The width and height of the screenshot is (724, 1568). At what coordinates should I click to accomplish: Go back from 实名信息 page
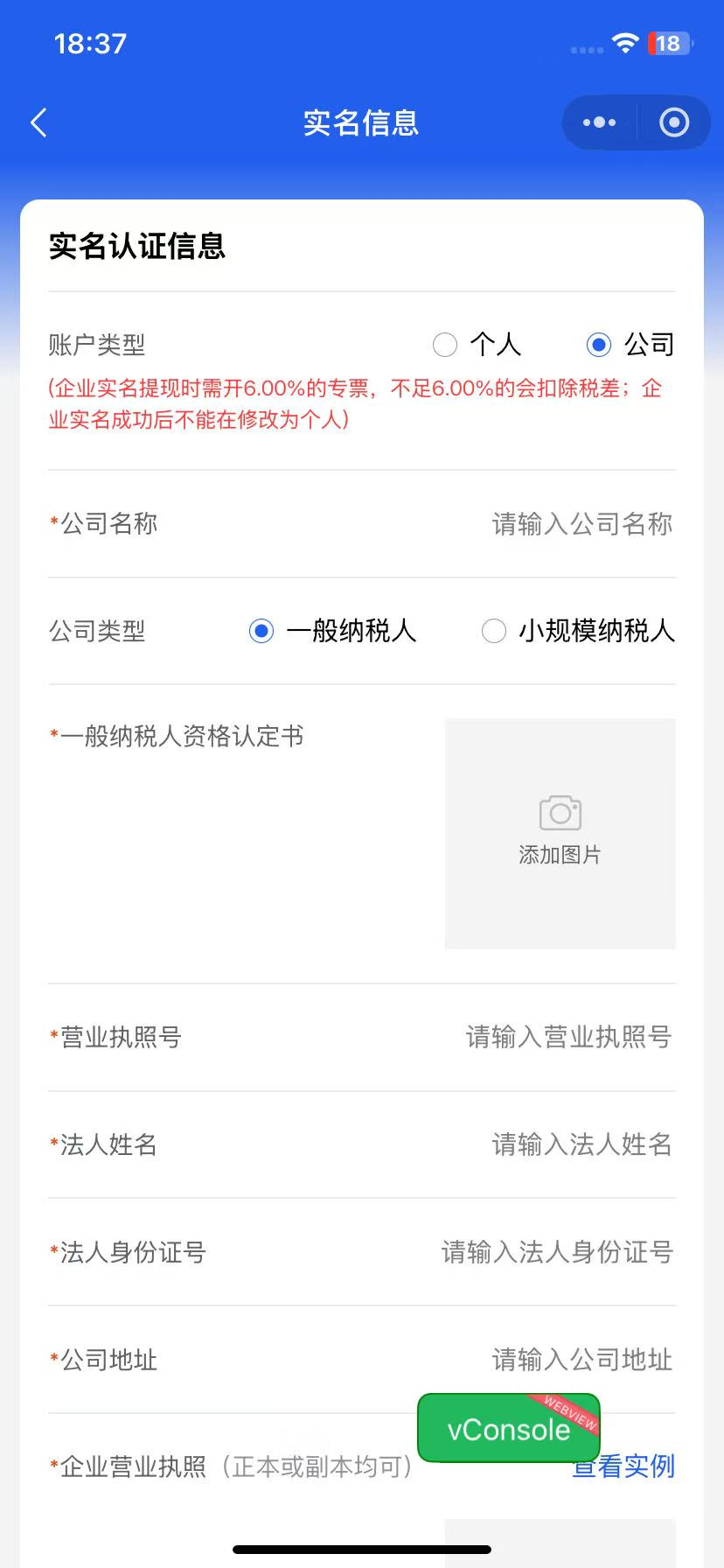click(x=38, y=123)
